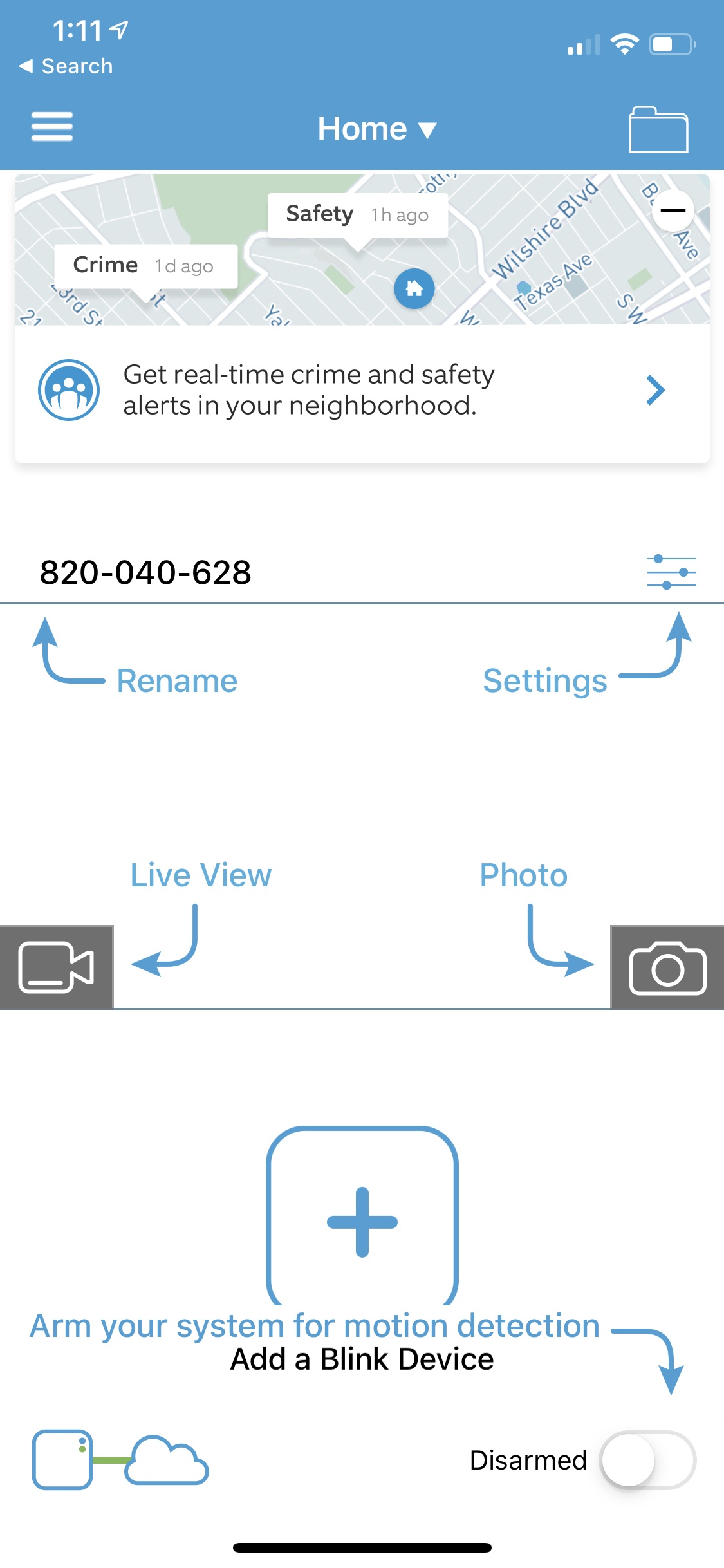Image resolution: width=724 pixels, height=1568 pixels.
Task: Add a Blink Device
Action: pyautogui.click(x=362, y=1222)
